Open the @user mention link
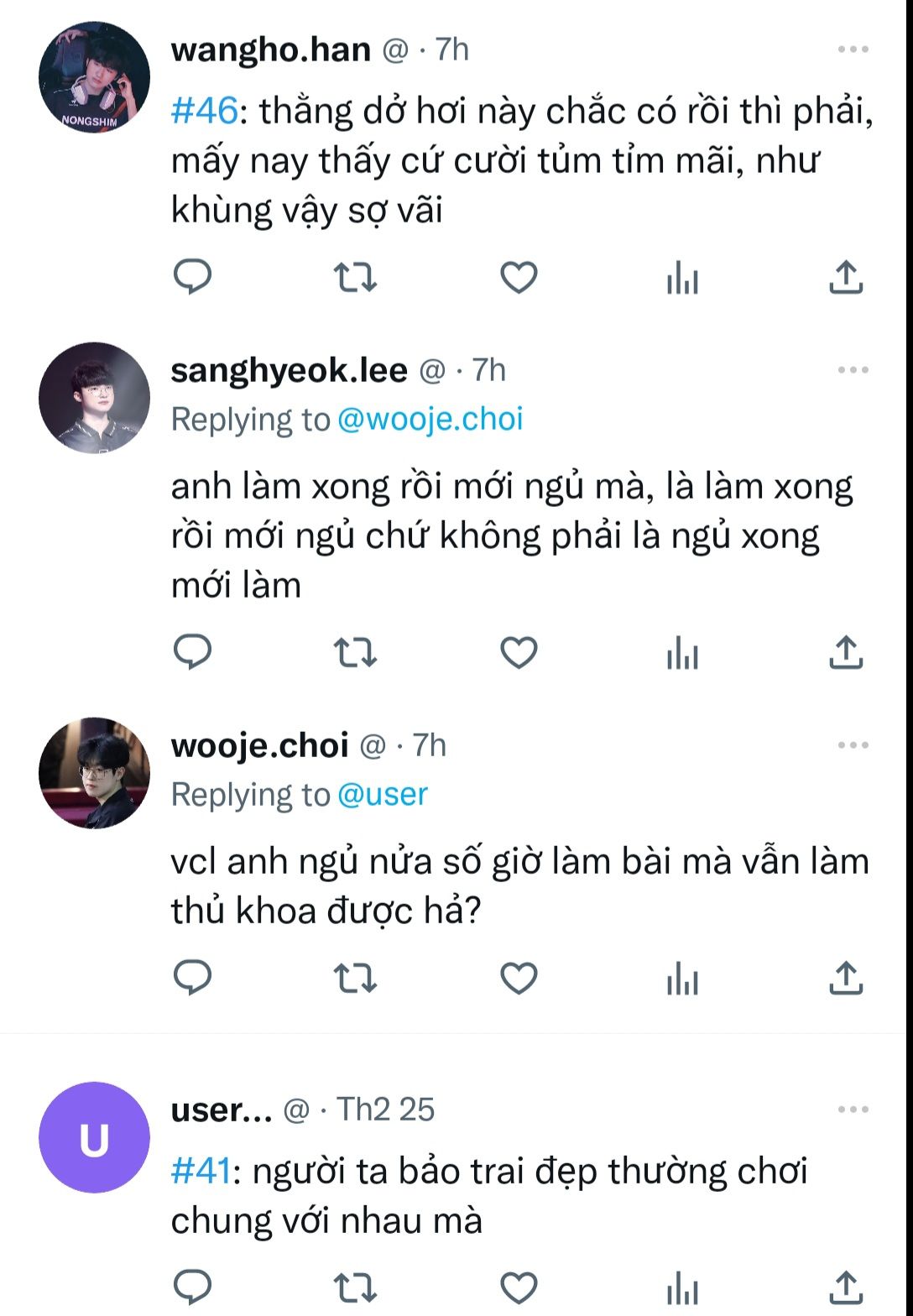Viewport: 913px width, 1316px height. 382,794
